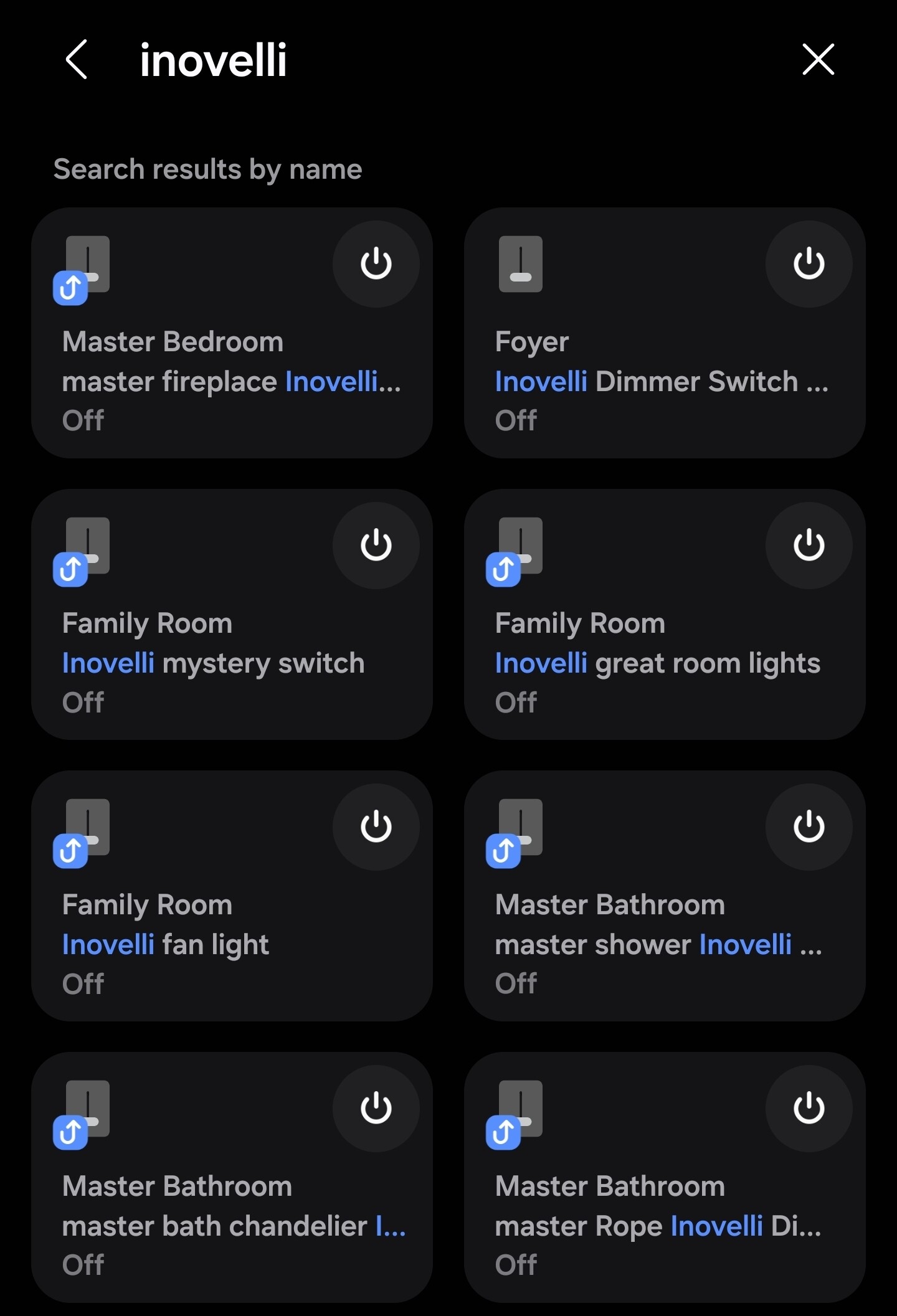897x1316 pixels.
Task: Toggle power for Inovelli fan light
Action: (x=376, y=827)
